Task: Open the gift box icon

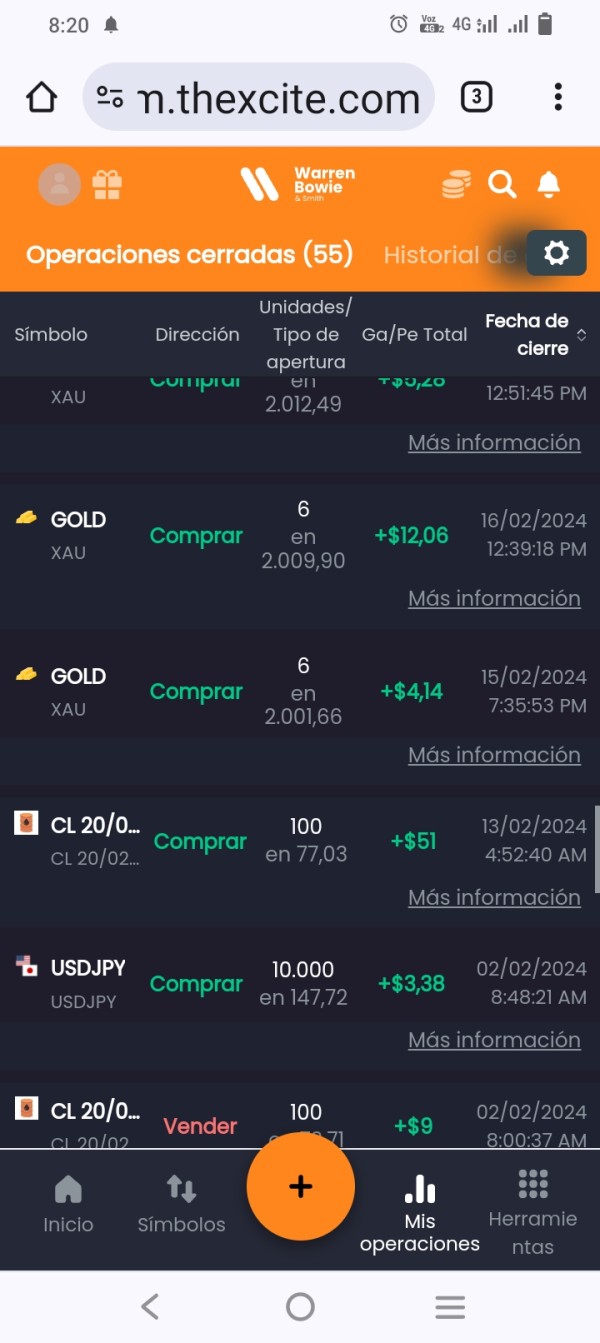Action: click(x=107, y=184)
